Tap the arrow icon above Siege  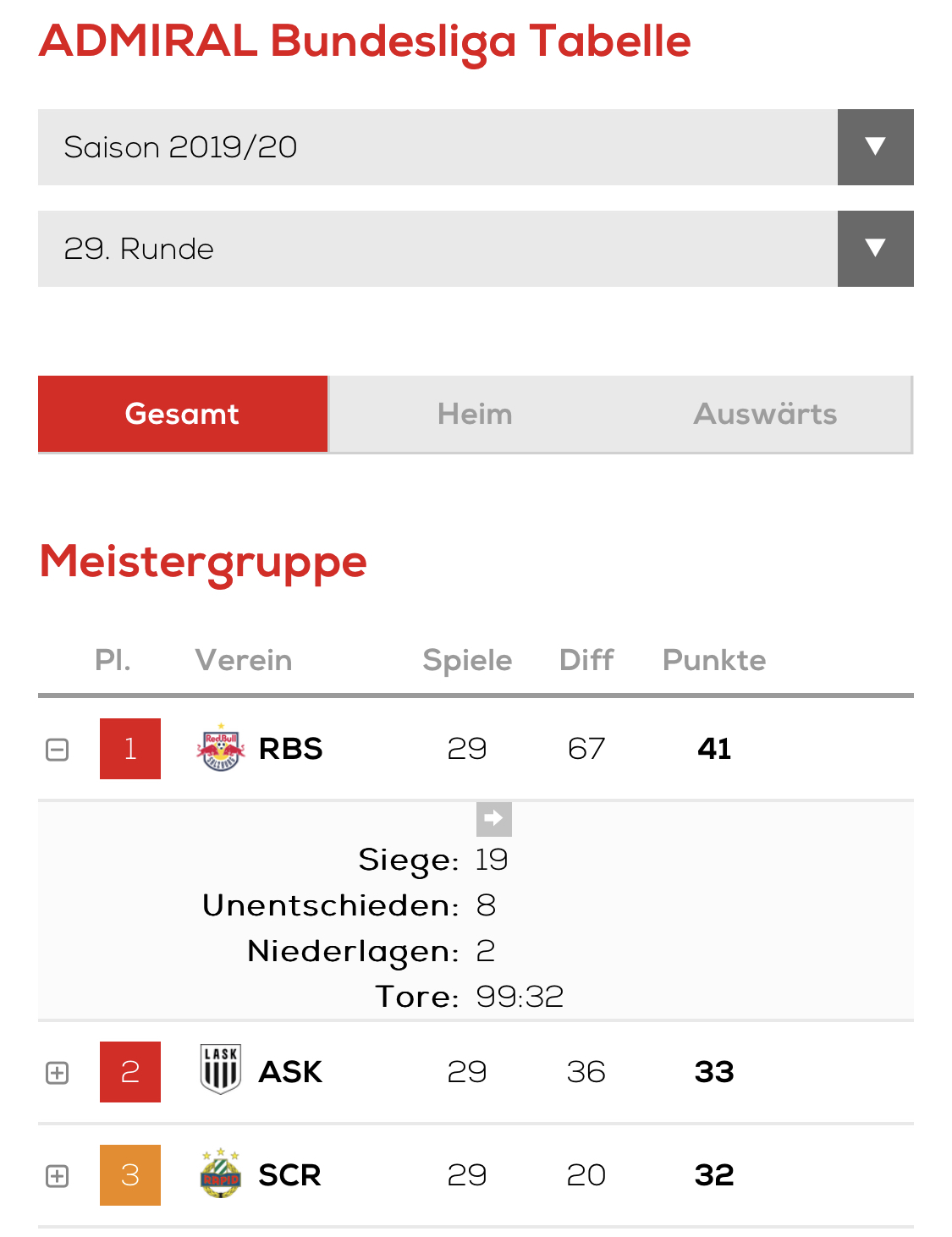click(493, 818)
